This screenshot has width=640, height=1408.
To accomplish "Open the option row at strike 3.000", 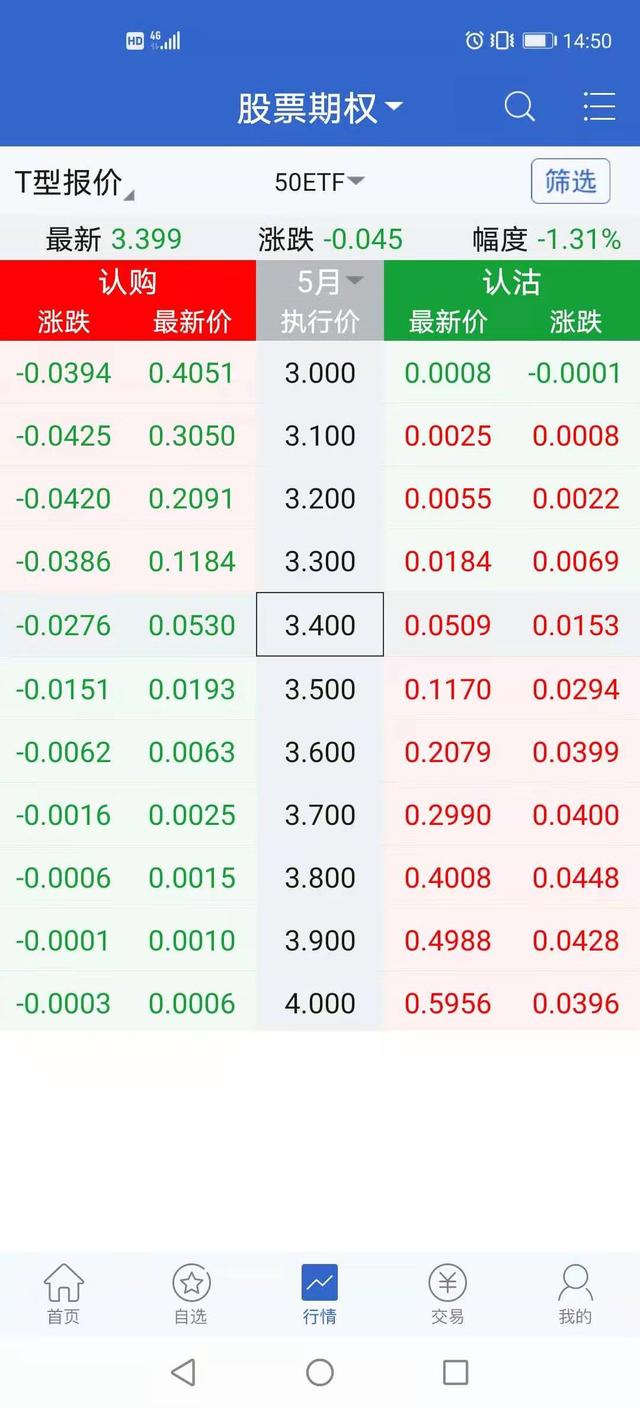I will [x=320, y=373].
